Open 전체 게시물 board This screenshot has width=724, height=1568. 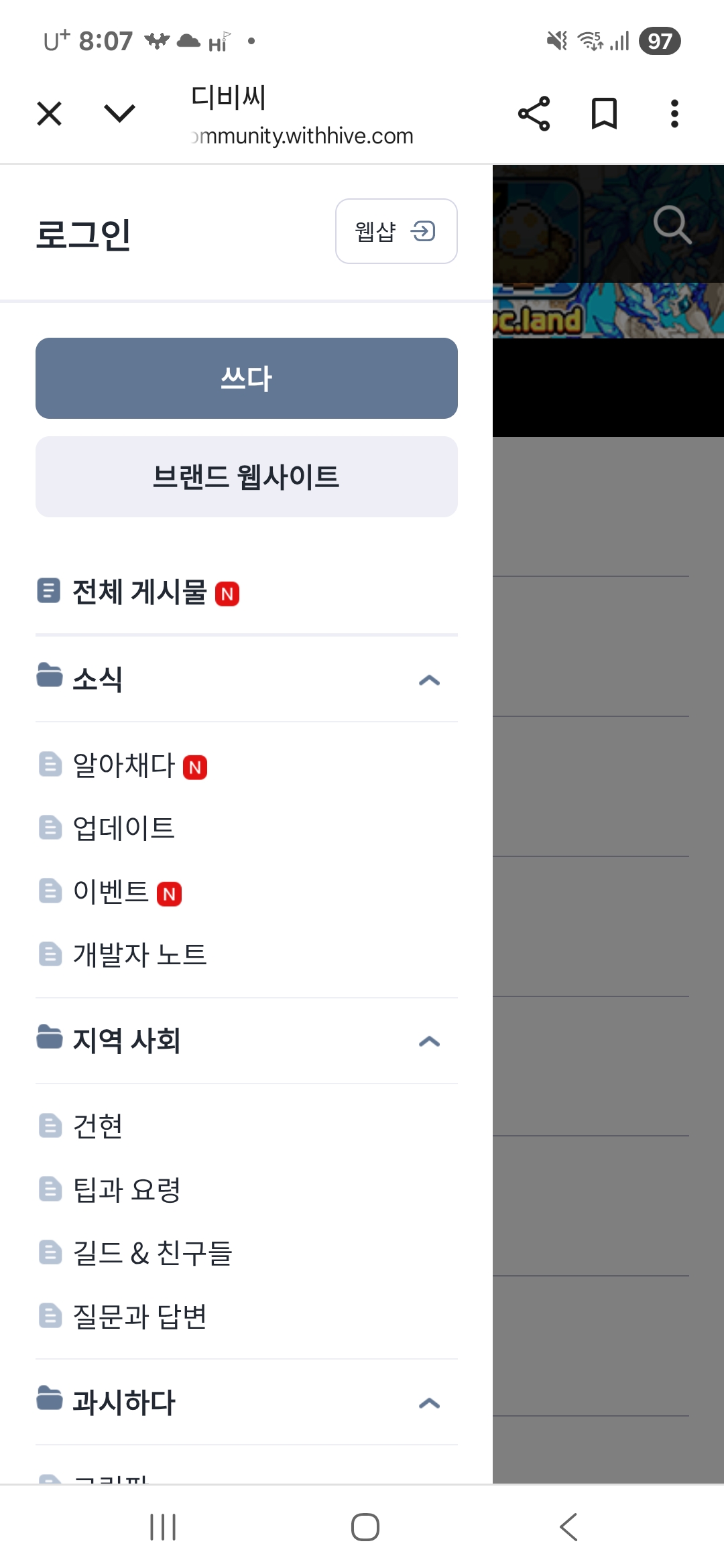[139, 592]
